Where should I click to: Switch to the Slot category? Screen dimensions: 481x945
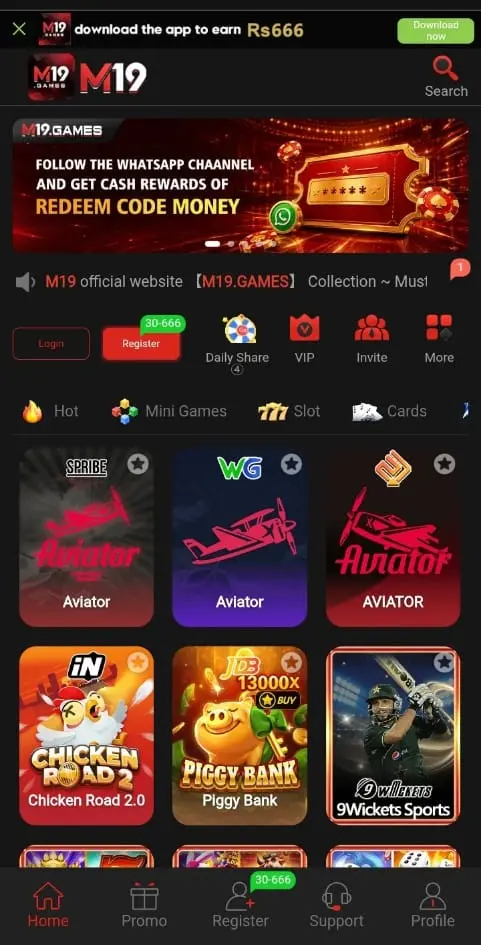point(289,411)
